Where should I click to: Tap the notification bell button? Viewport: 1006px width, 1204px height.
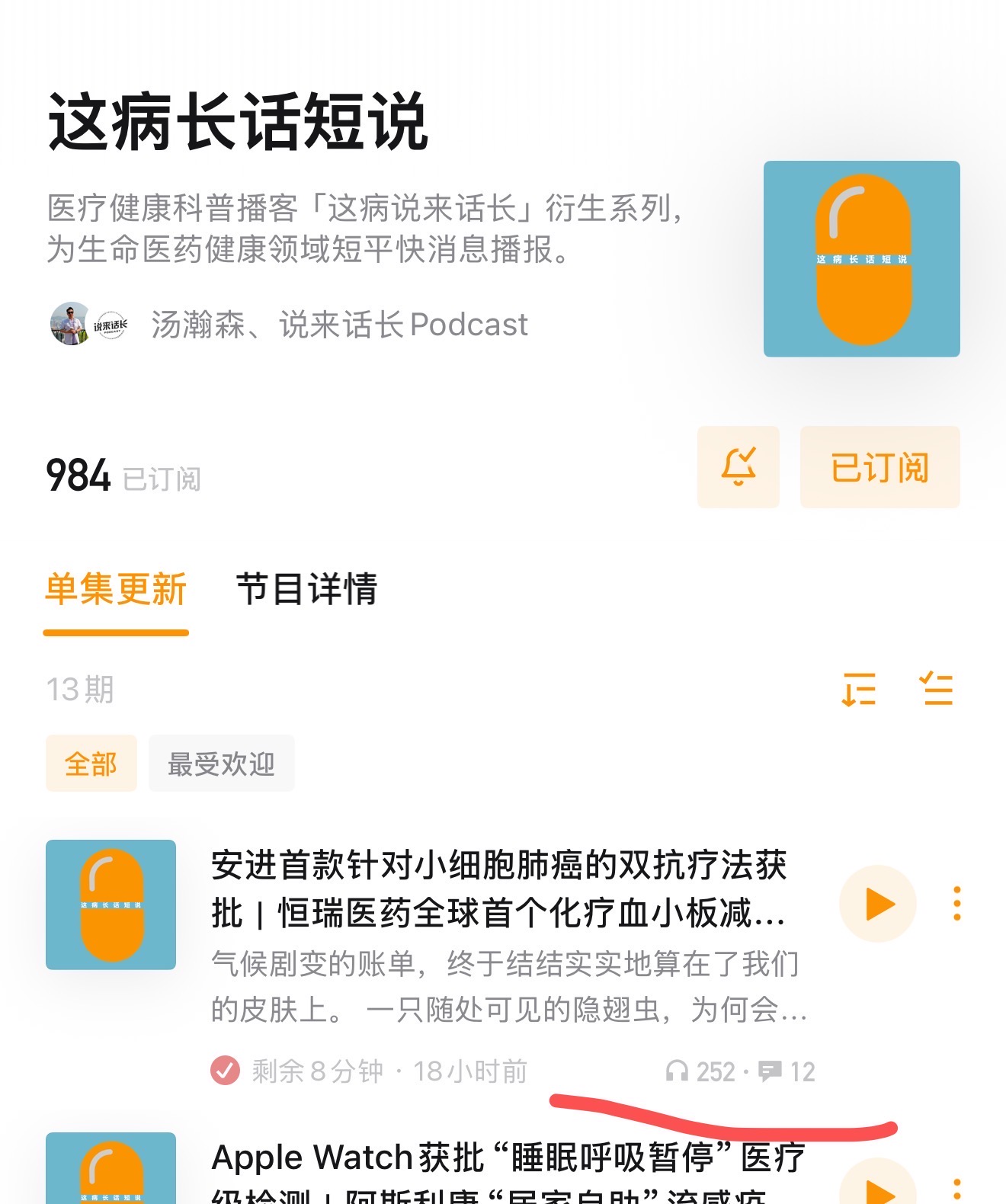pyautogui.click(x=738, y=467)
